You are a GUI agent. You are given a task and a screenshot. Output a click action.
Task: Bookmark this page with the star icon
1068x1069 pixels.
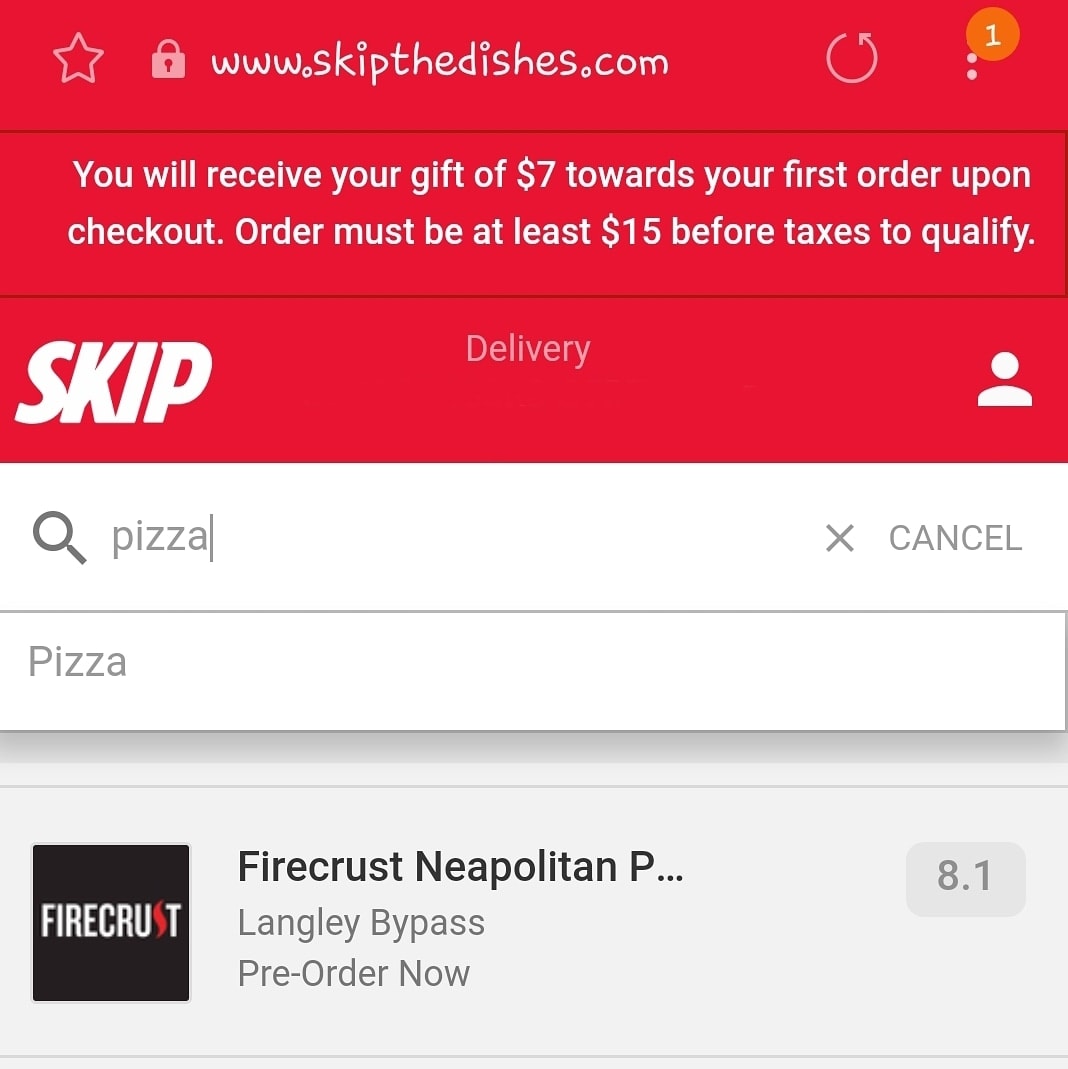click(x=78, y=60)
